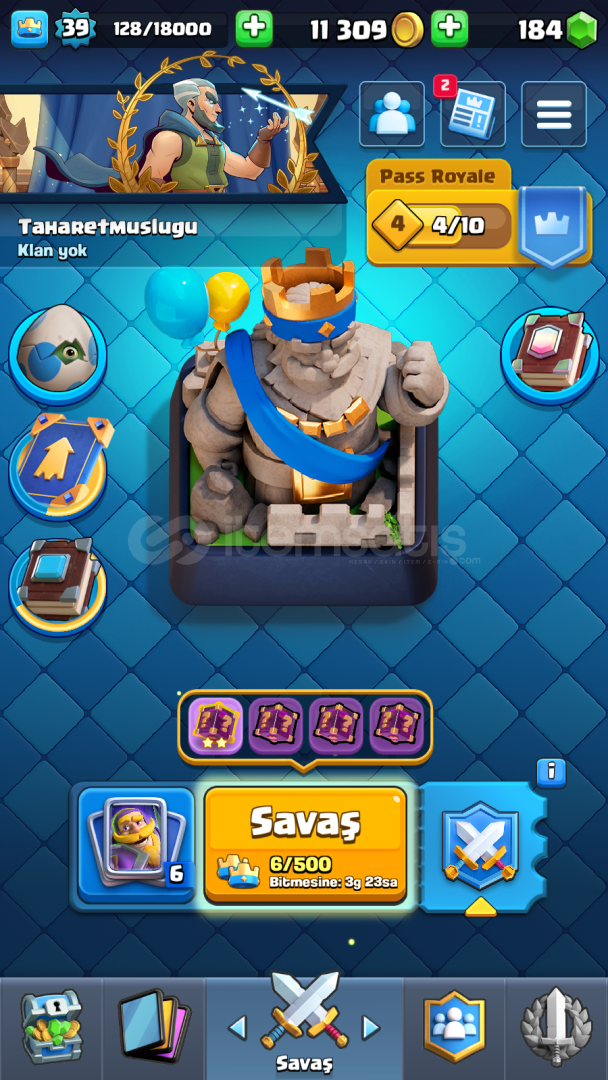Open the player profile TaHaRetMuslugu
Image resolution: width=608 pixels, height=1080 pixels.
click(x=107, y=227)
